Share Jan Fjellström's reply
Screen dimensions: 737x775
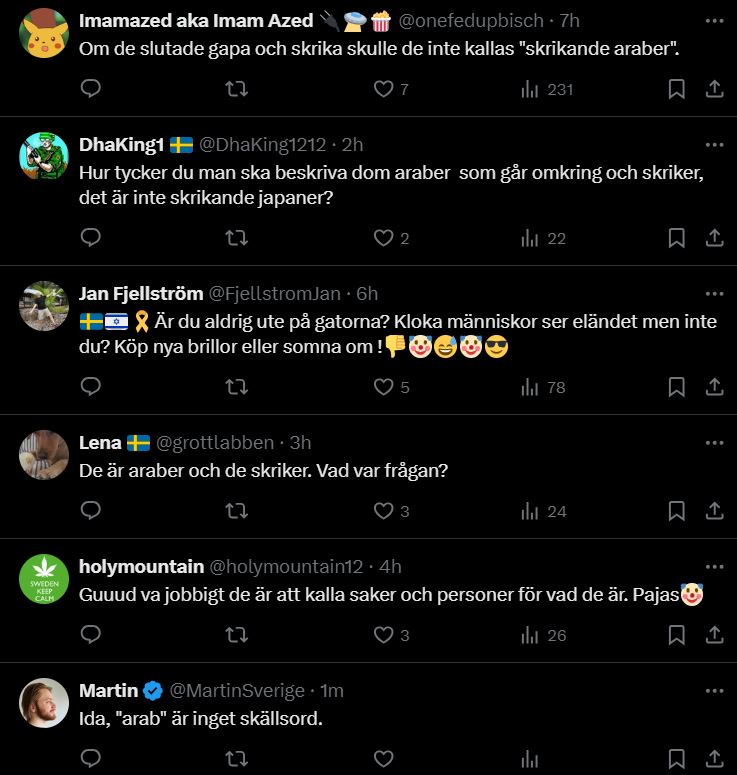(714, 387)
